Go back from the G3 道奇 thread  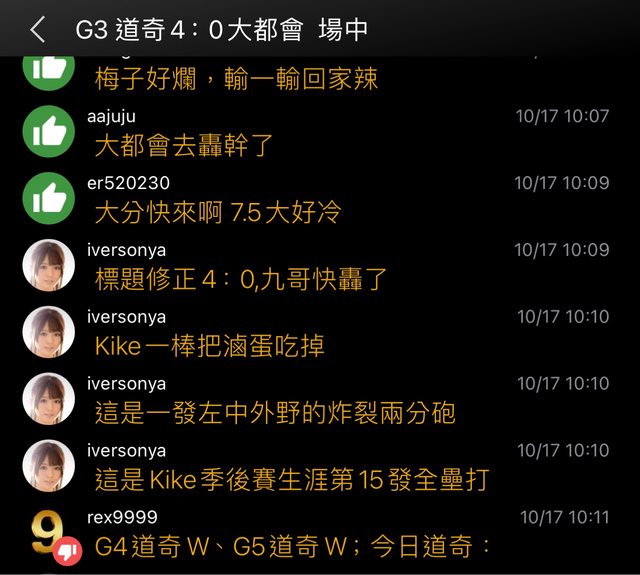pos(38,29)
